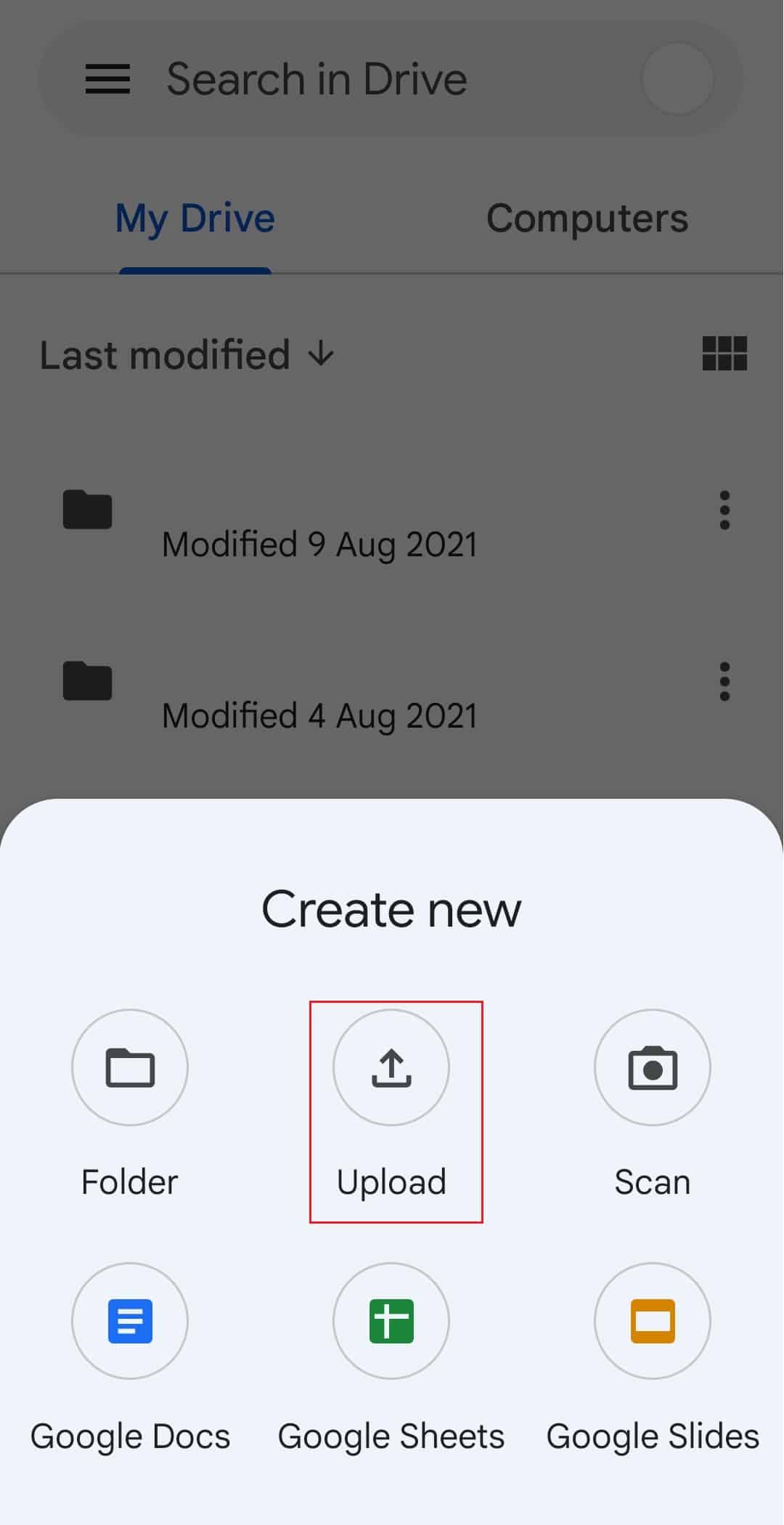Toggle the sort direction arrow
The width and height of the screenshot is (784, 1525).
click(x=322, y=354)
